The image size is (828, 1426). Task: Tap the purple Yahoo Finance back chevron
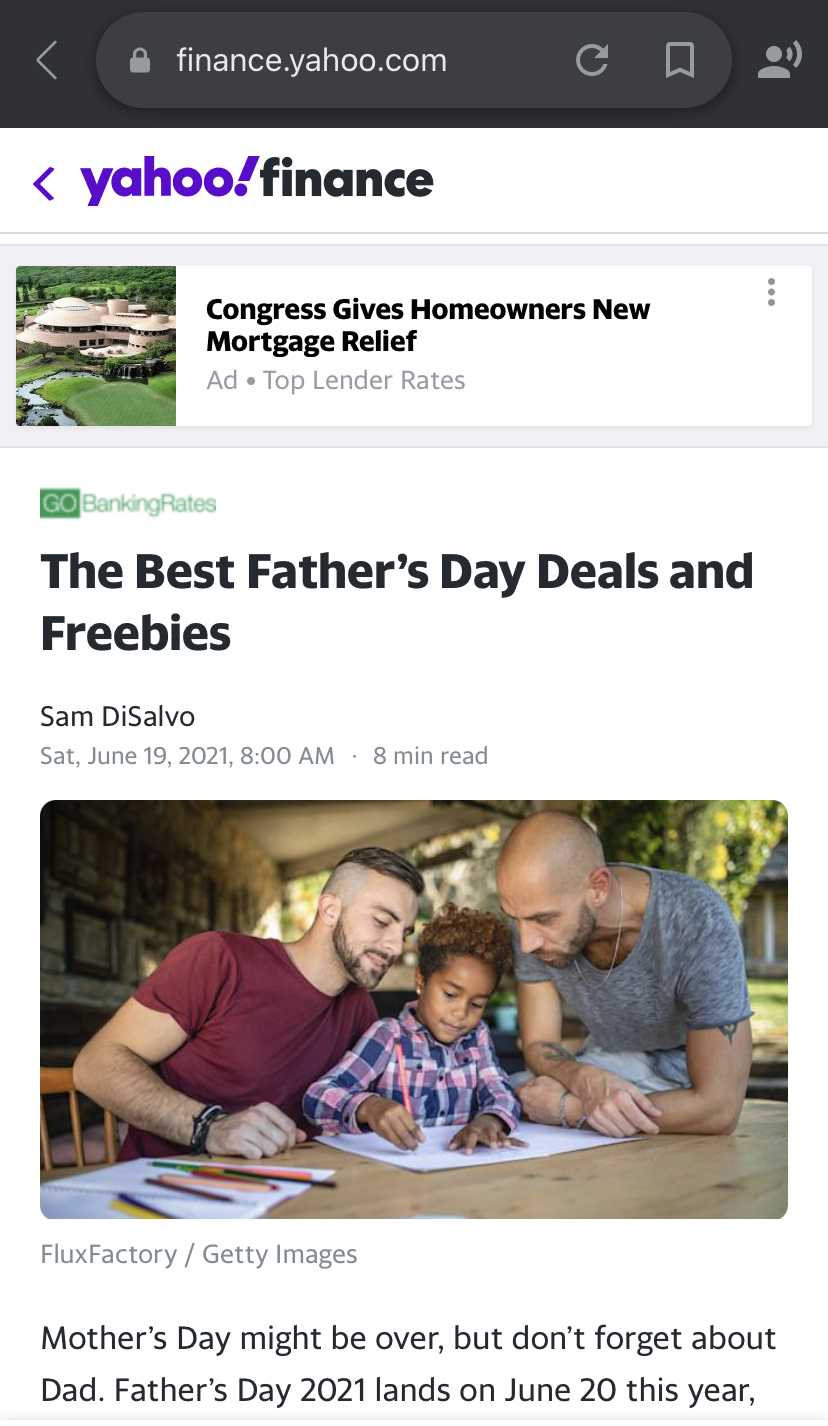(44, 183)
